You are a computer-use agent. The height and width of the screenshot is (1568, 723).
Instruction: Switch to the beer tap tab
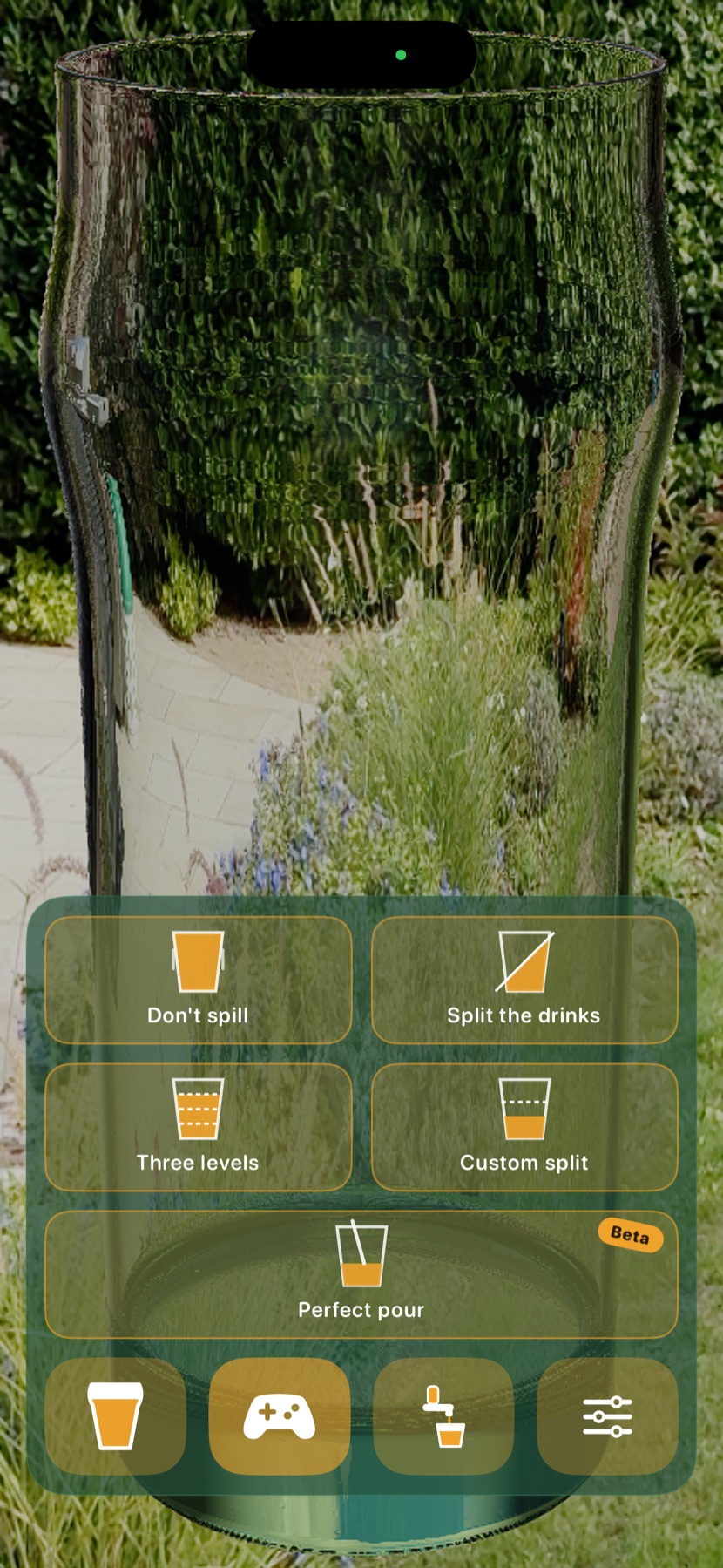coord(443,1415)
